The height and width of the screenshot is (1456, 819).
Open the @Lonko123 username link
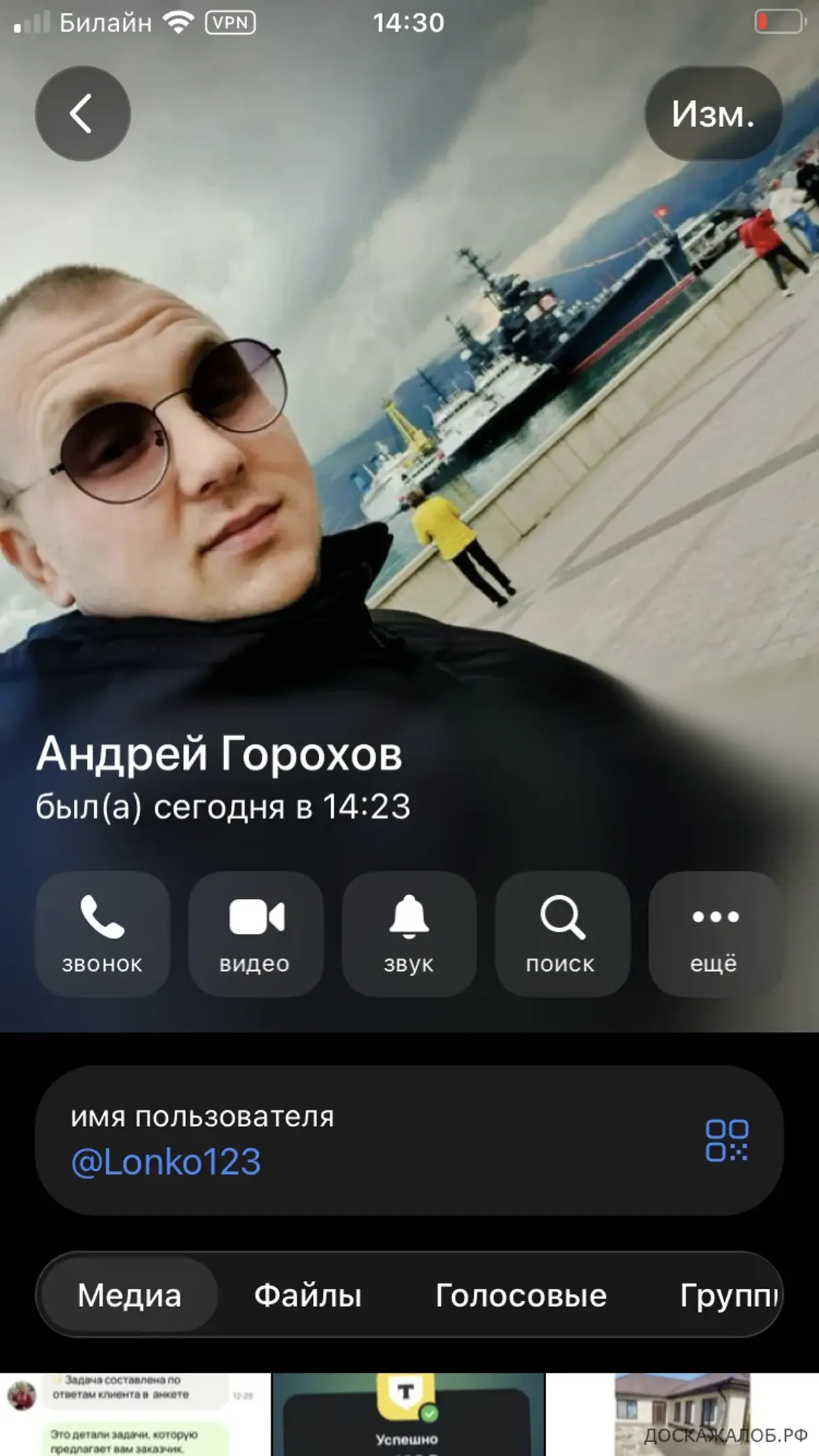click(x=167, y=1162)
